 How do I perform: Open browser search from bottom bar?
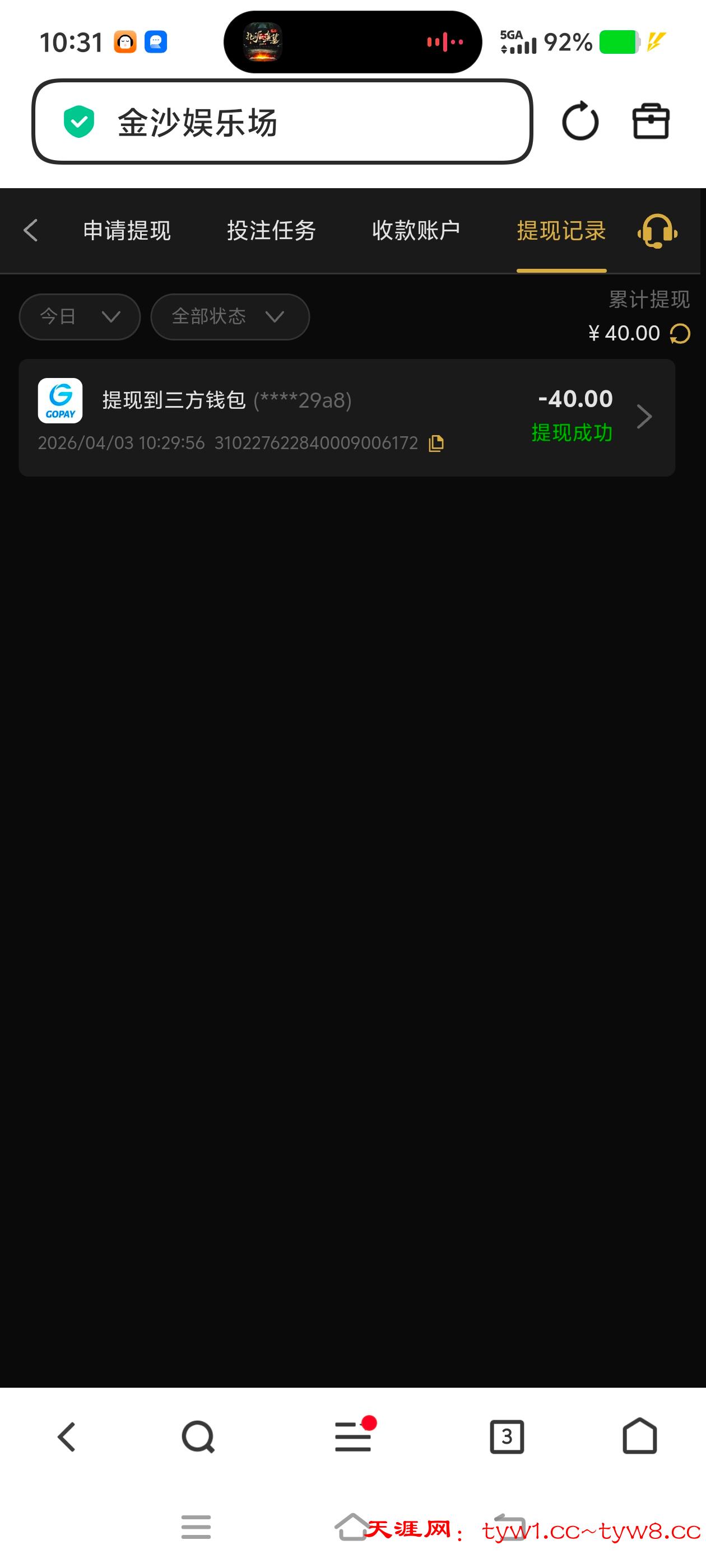[198, 1437]
